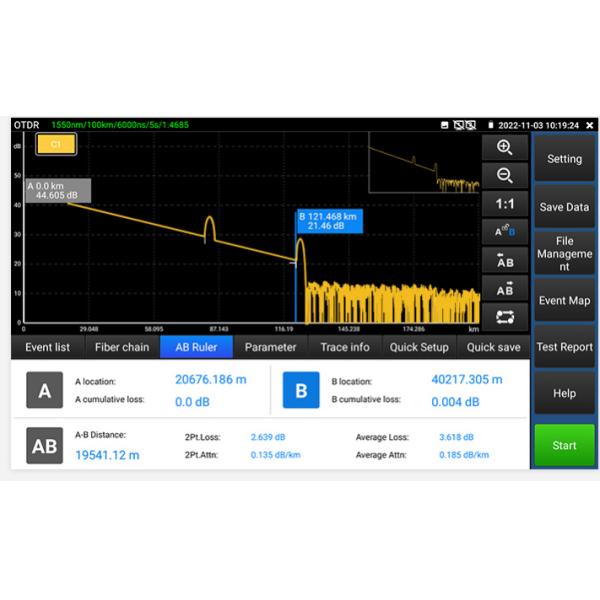Image resolution: width=600 pixels, height=600 pixels.
Task: Select the C1 trace label
Action: coord(56,145)
